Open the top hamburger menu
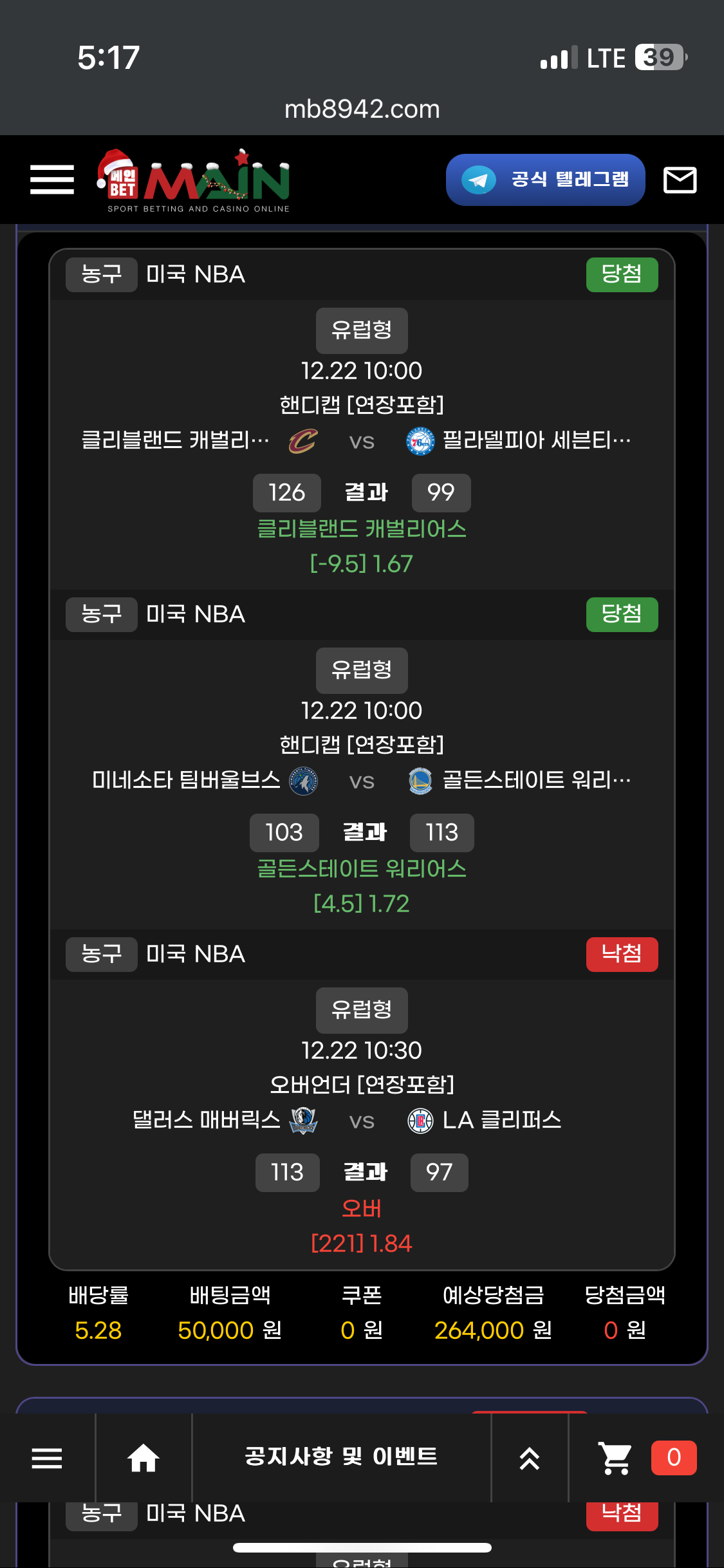This screenshot has width=724, height=1568. (x=52, y=180)
